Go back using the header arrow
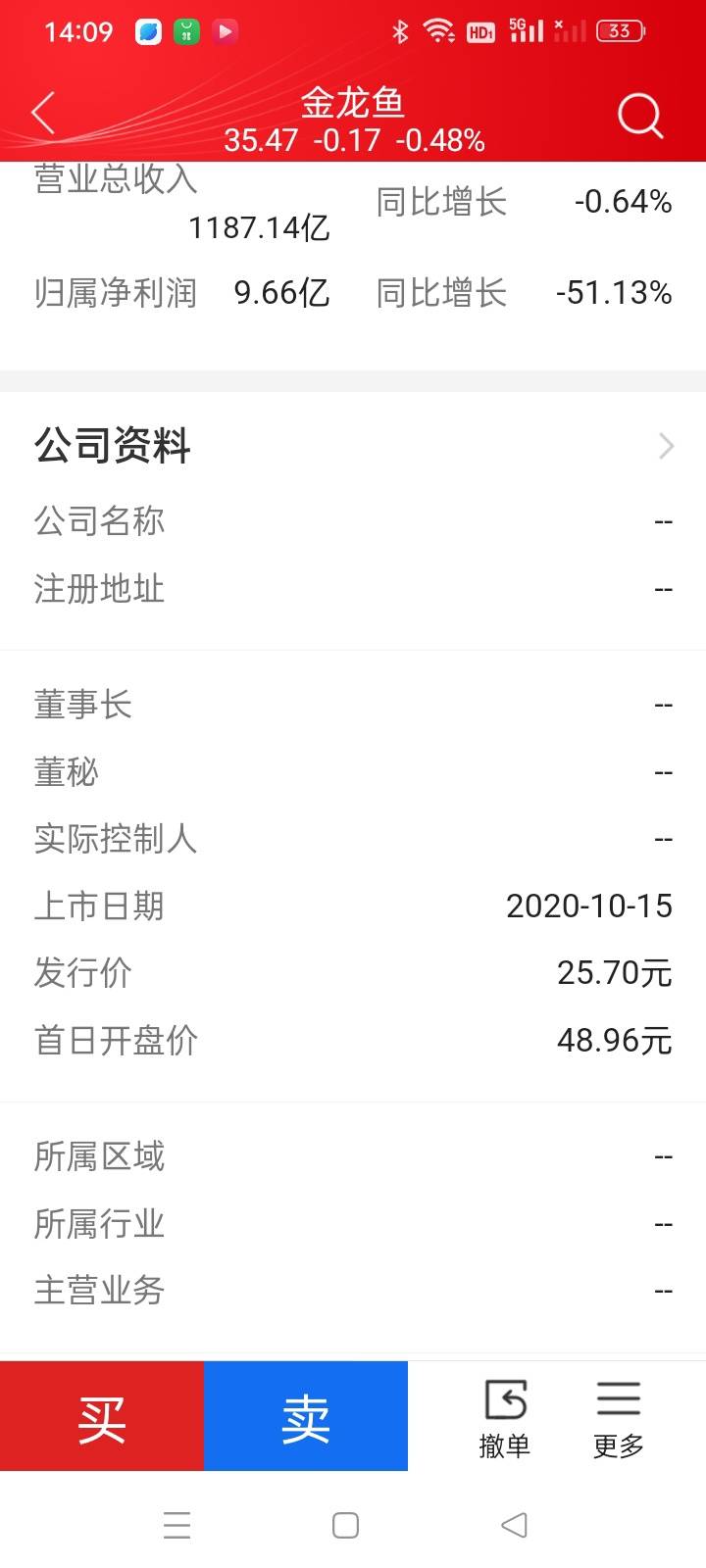Screen dimensions: 706x1568 [44, 115]
